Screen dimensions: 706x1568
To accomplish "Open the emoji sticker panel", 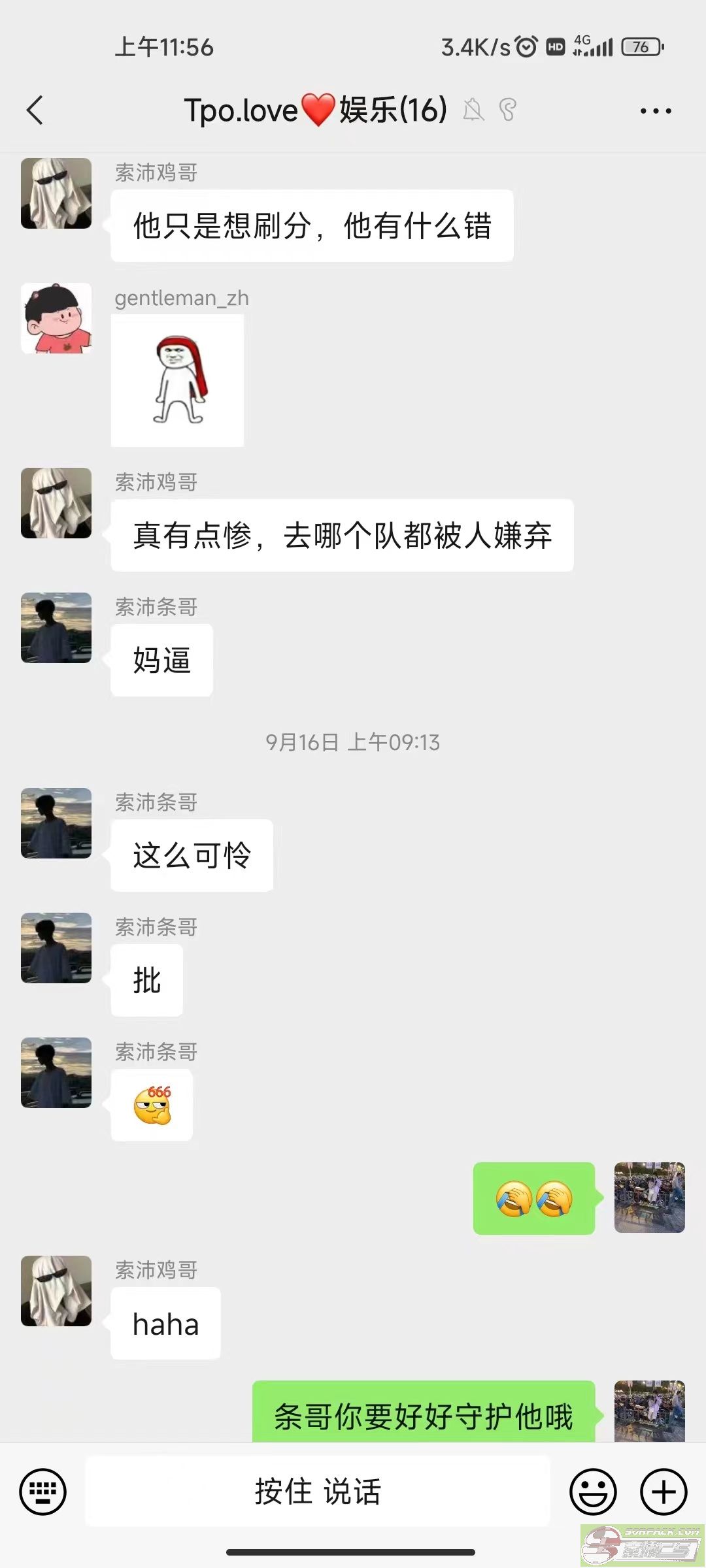I will coord(593,1492).
